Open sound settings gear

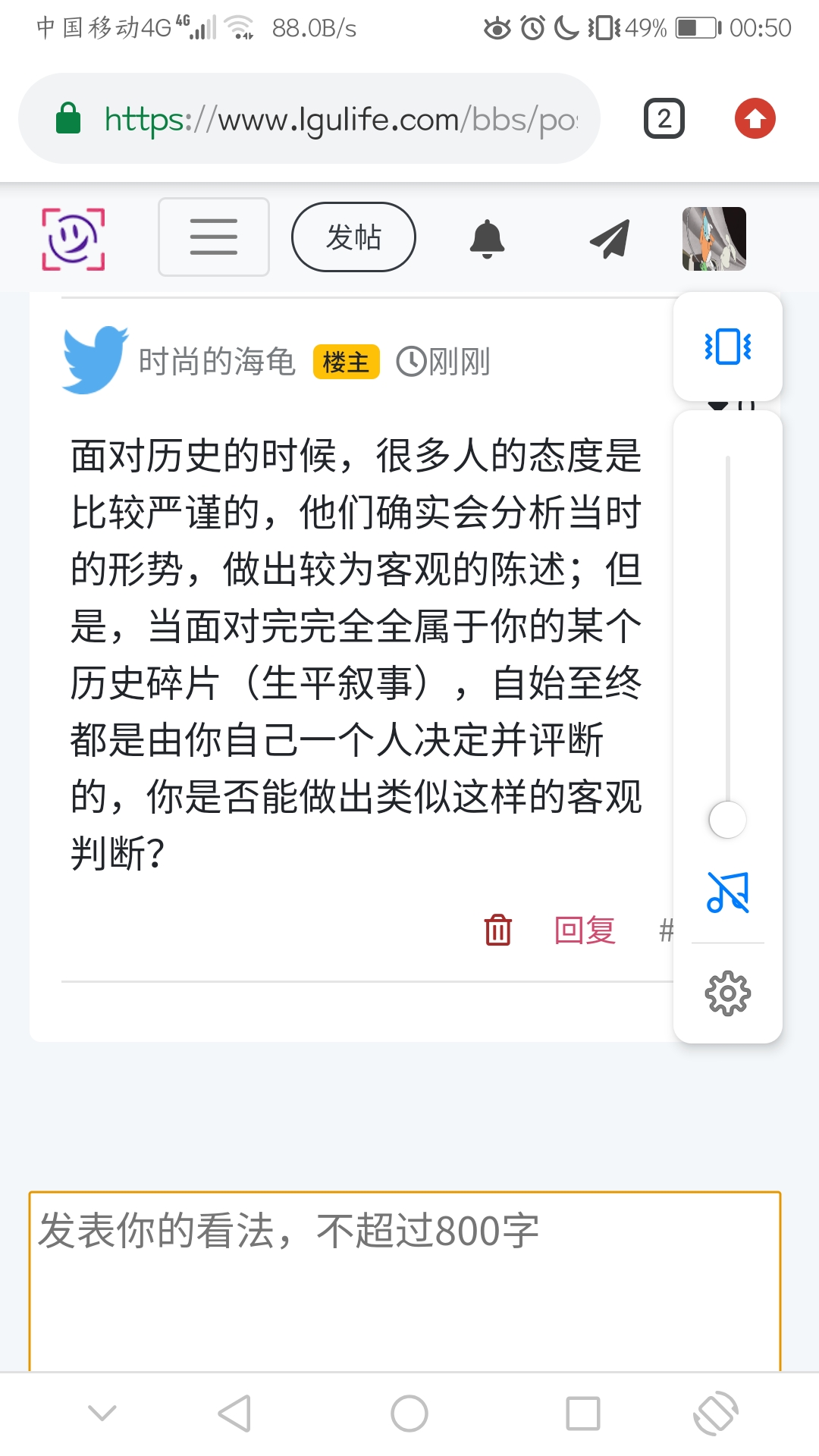pyautogui.click(x=727, y=993)
